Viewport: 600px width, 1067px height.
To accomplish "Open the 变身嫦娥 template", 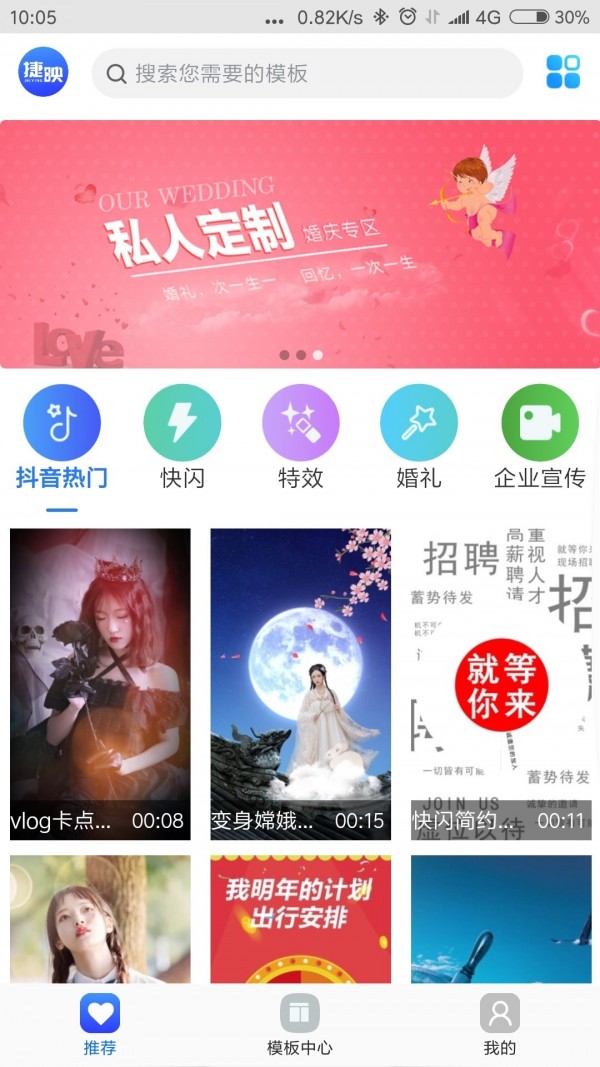I will [x=300, y=683].
